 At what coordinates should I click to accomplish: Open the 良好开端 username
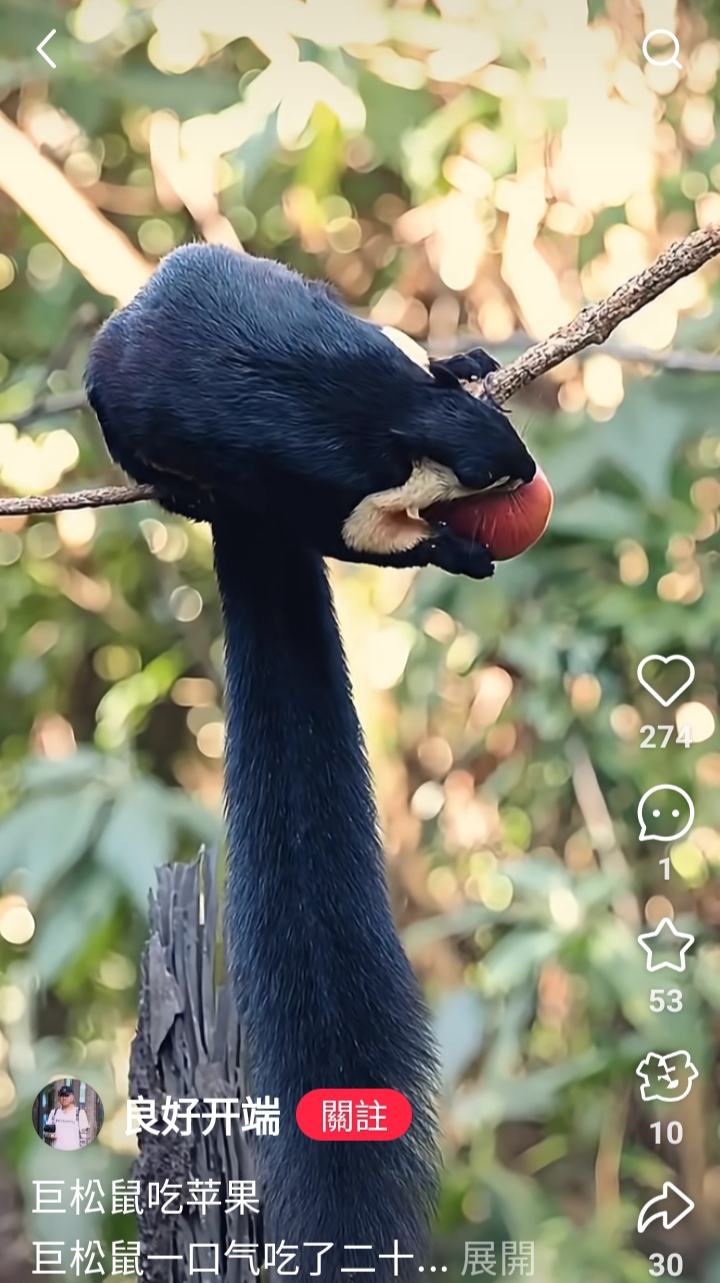(x=202, y=1116)
